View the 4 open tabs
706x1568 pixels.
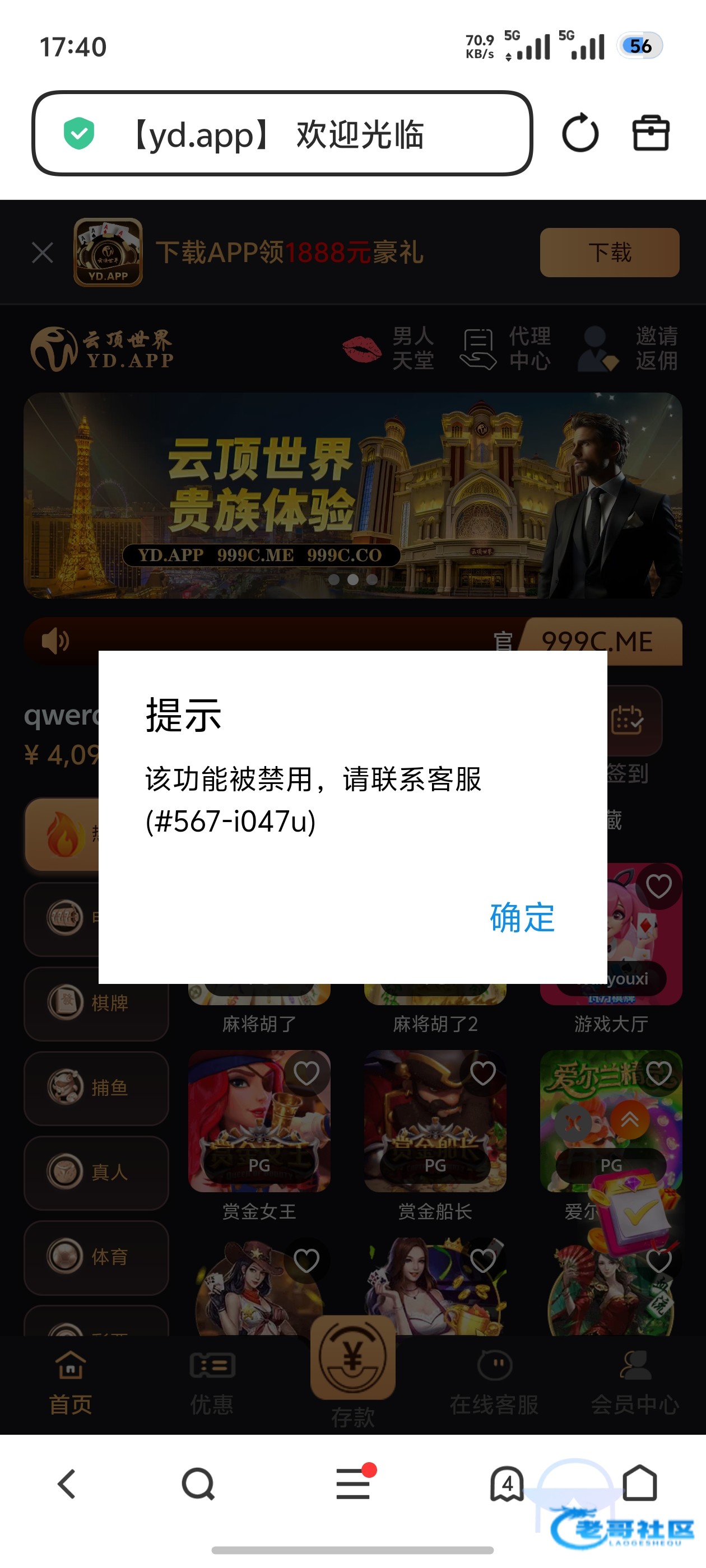coord(507,1484)
